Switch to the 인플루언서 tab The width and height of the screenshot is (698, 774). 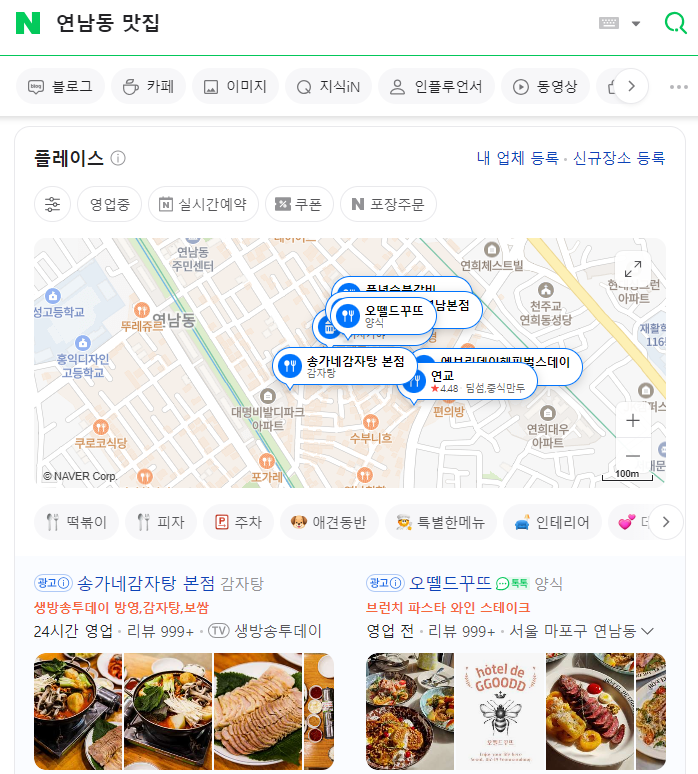pos(436,87)
